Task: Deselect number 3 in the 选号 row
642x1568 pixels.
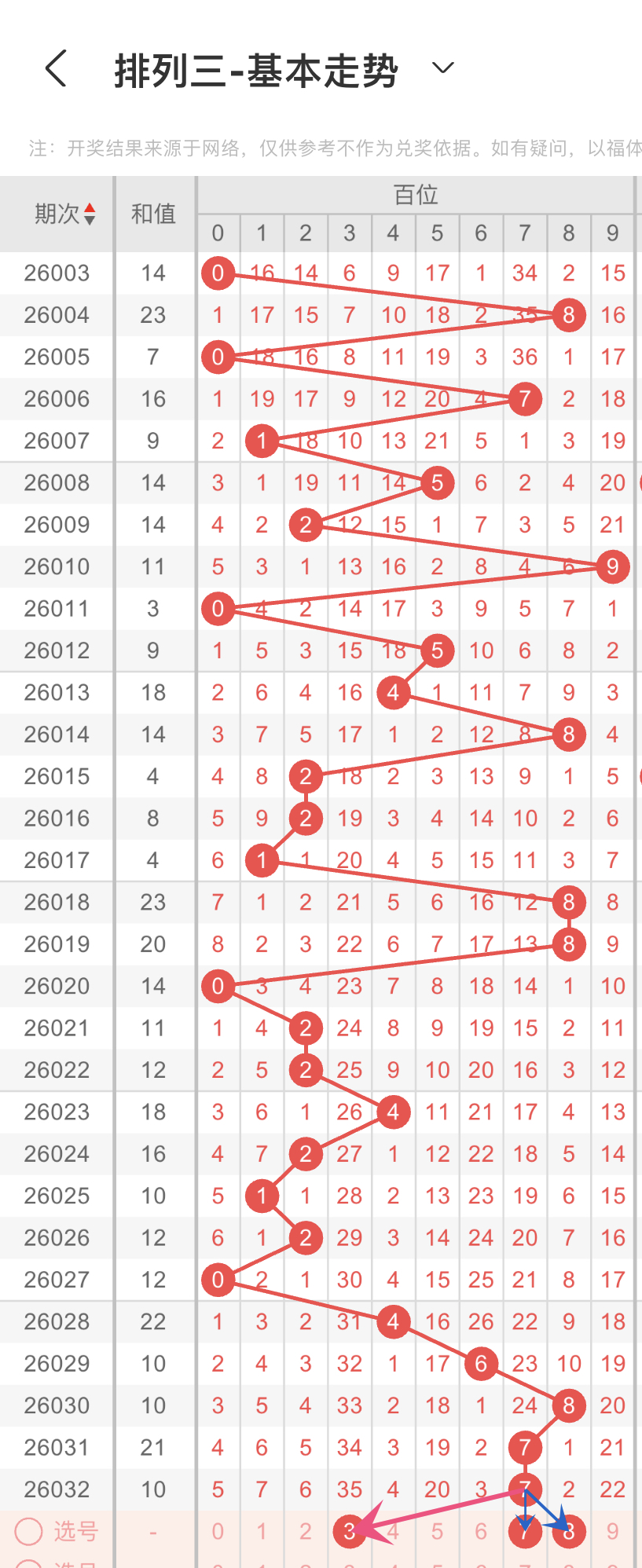Action: [x=349, y=1531]
